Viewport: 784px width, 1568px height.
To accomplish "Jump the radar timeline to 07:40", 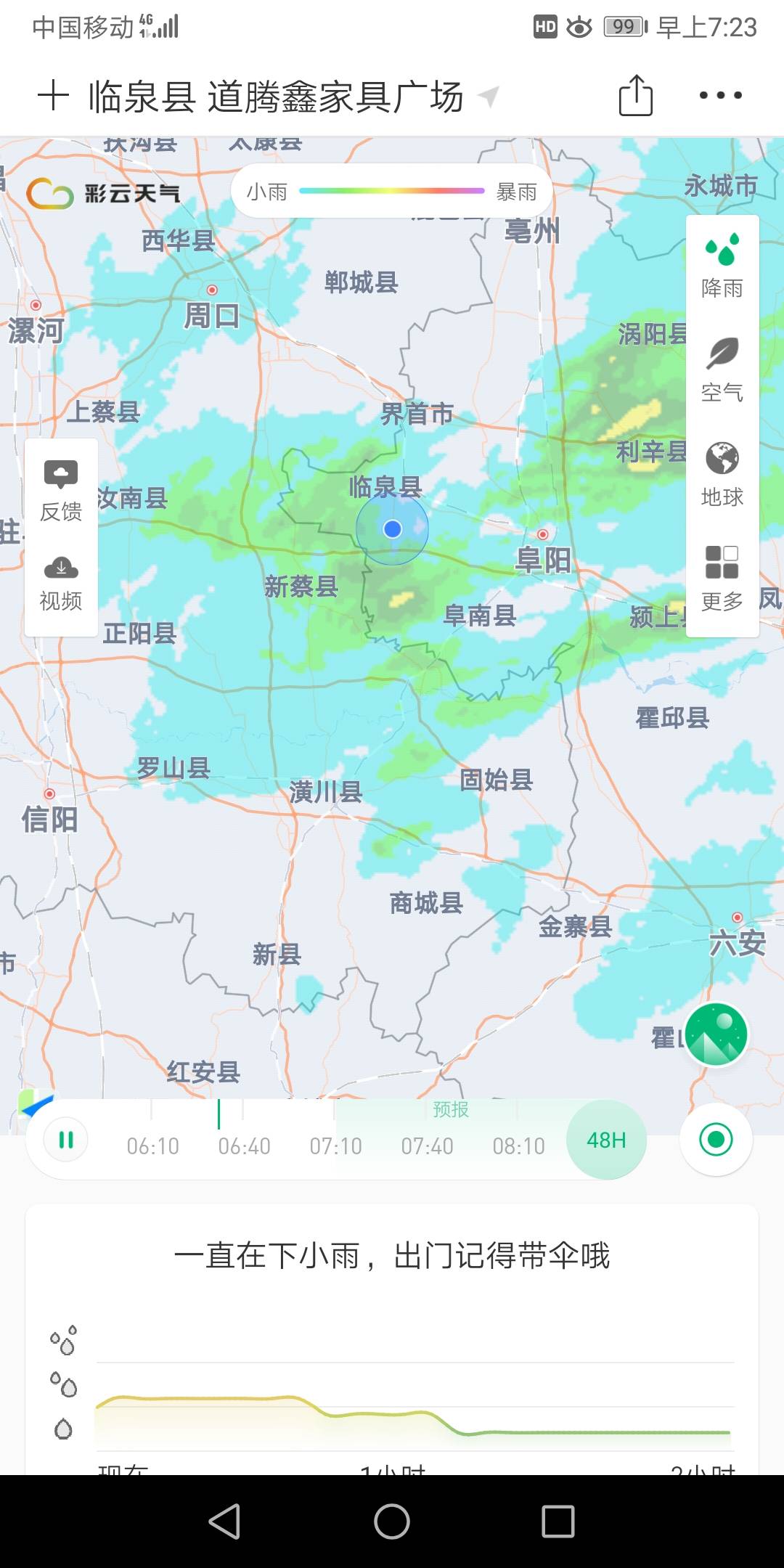I will pos(427,1146).
